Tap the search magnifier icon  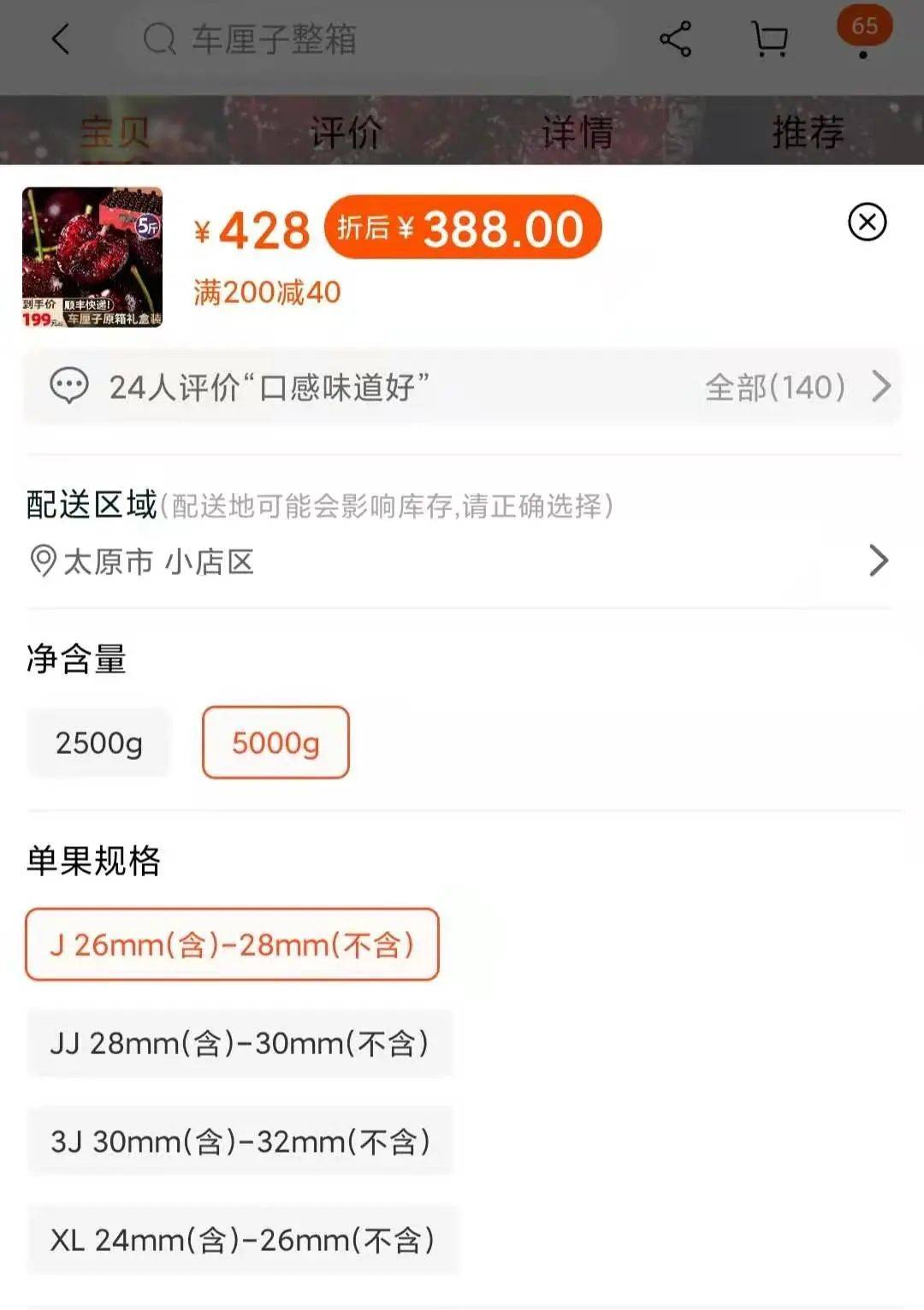(x=157, y=39)
